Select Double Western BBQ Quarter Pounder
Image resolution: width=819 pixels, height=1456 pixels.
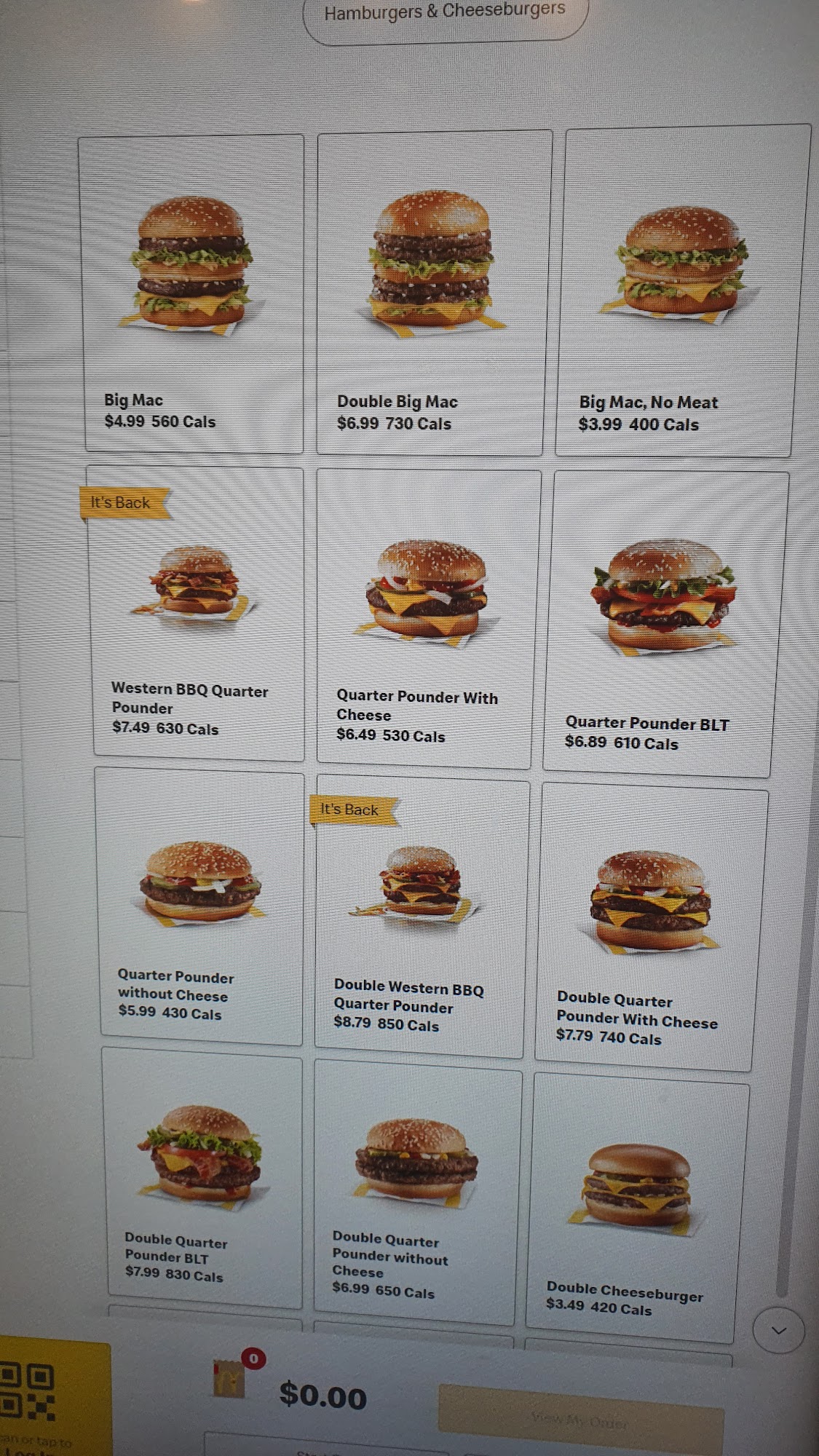(420, 917)
